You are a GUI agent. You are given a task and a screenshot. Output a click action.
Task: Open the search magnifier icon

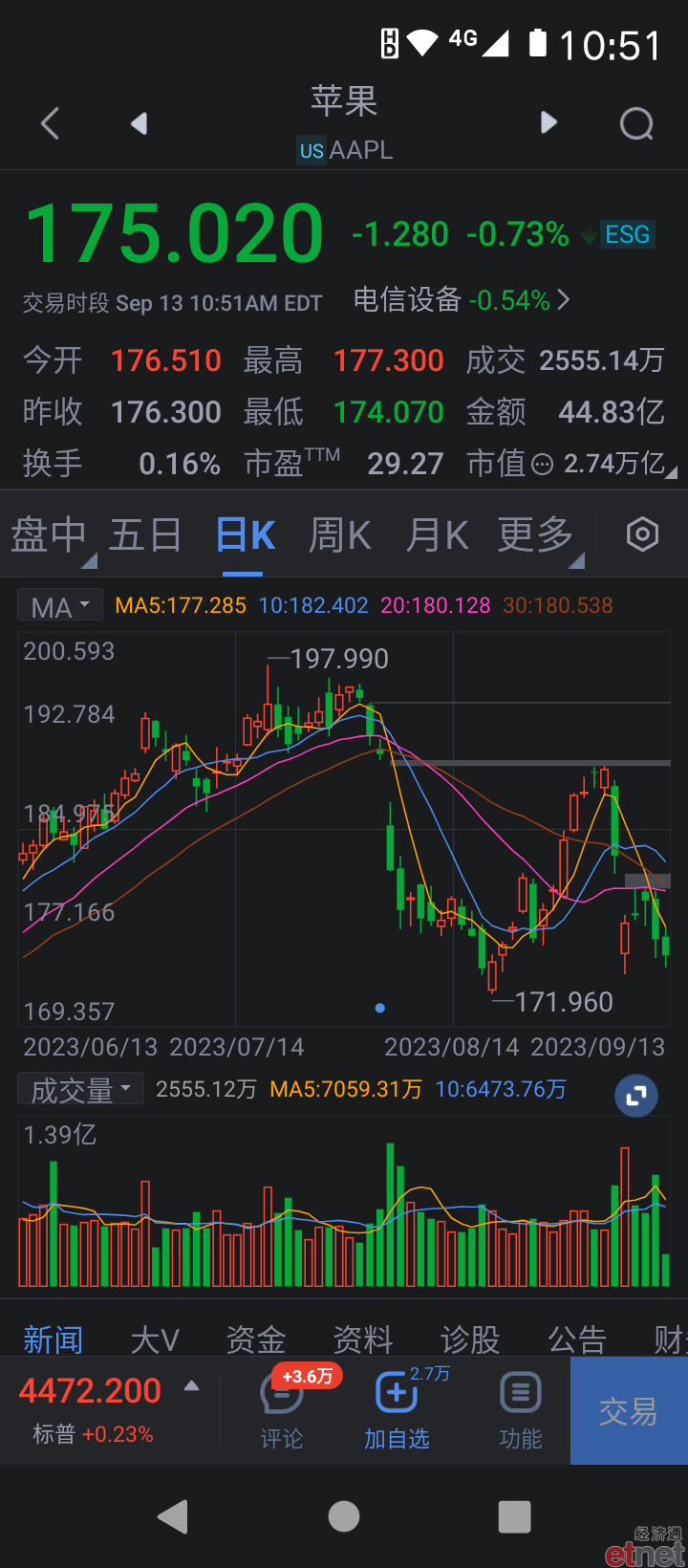tap(636, 123)
